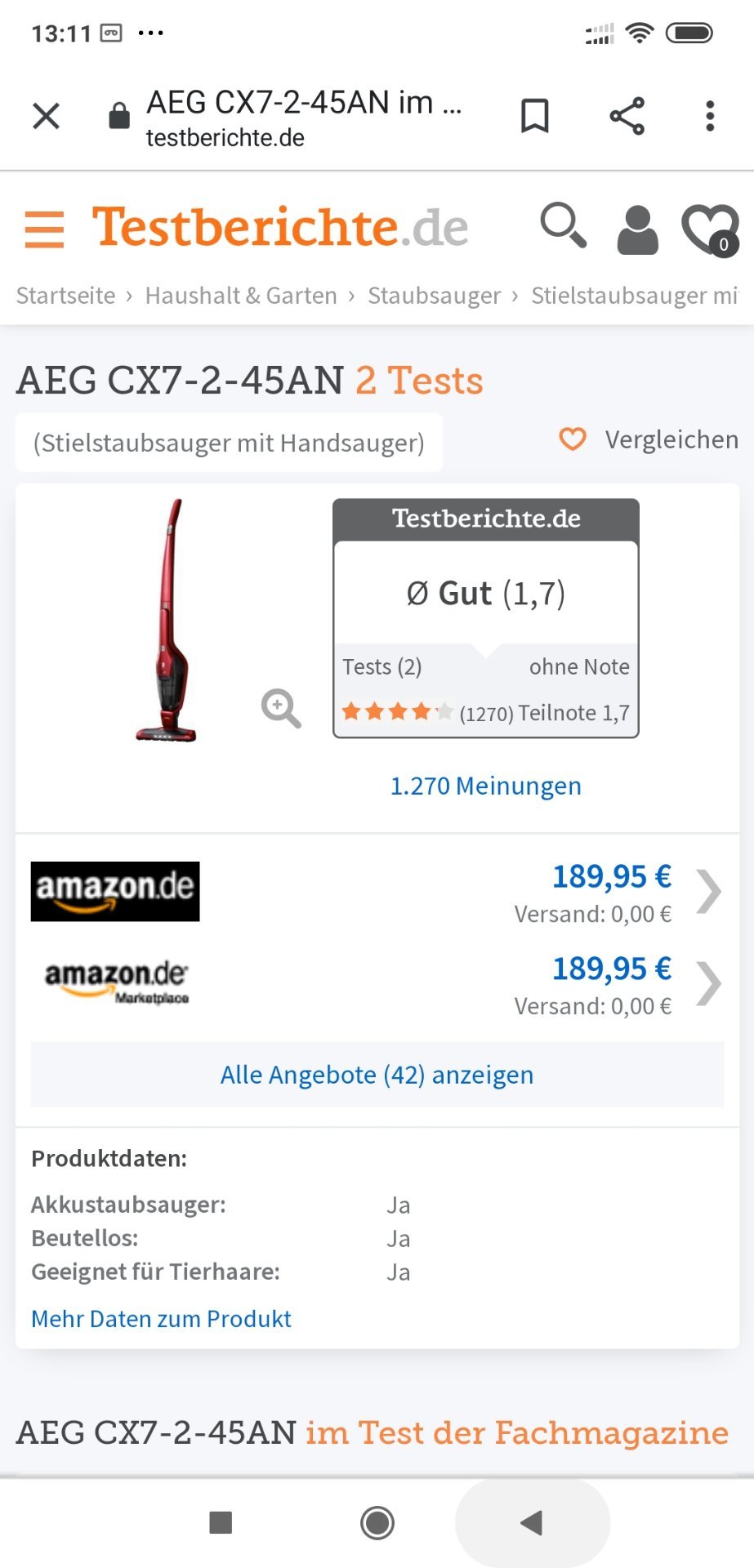Show Alle Angebote (42)
This screenshot has height=1568, width=754.
(x=377, y=1075)
